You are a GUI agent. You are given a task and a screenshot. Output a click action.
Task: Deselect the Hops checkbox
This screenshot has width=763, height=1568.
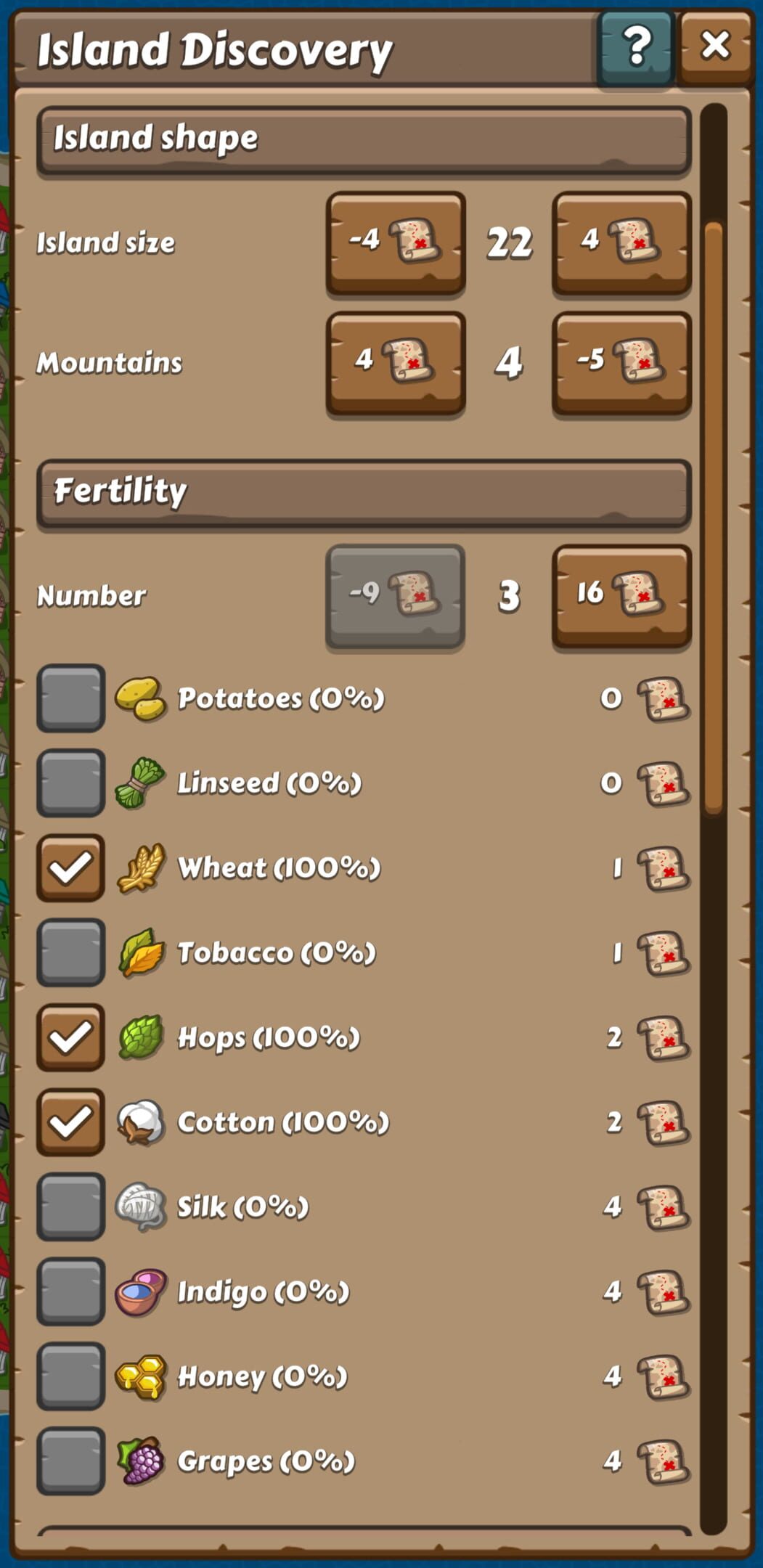coord(70,1037)
